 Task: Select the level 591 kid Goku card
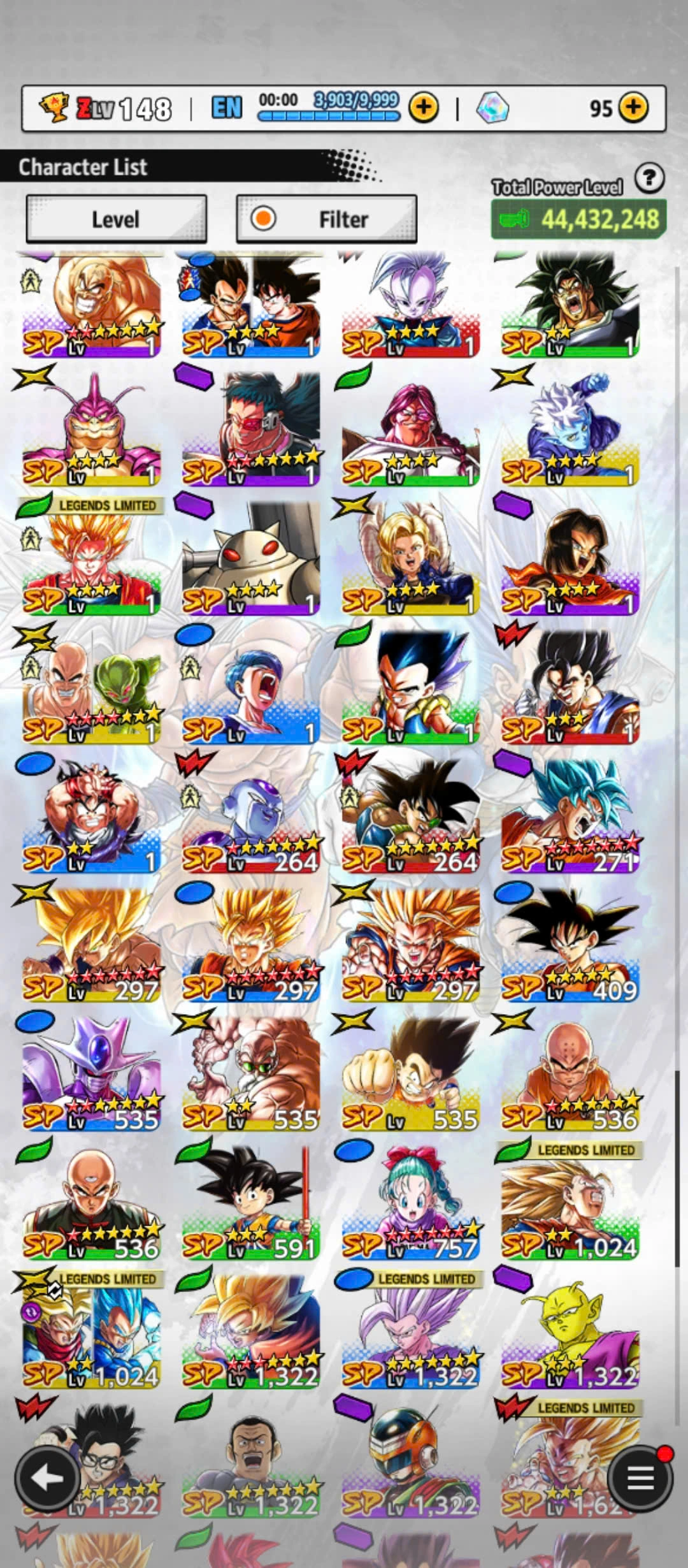(251, 1201)
